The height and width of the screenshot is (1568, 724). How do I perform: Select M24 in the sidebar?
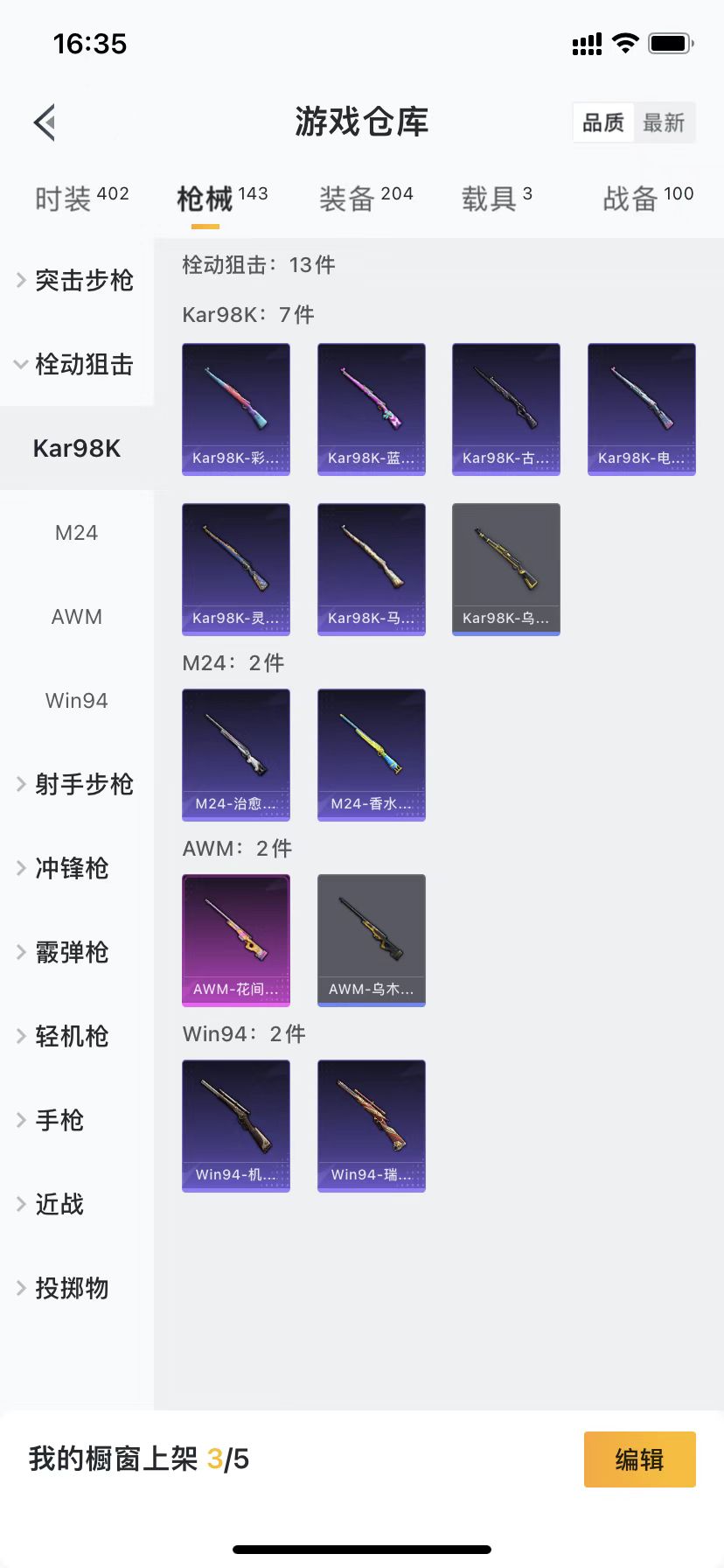[x=76, y=532]
